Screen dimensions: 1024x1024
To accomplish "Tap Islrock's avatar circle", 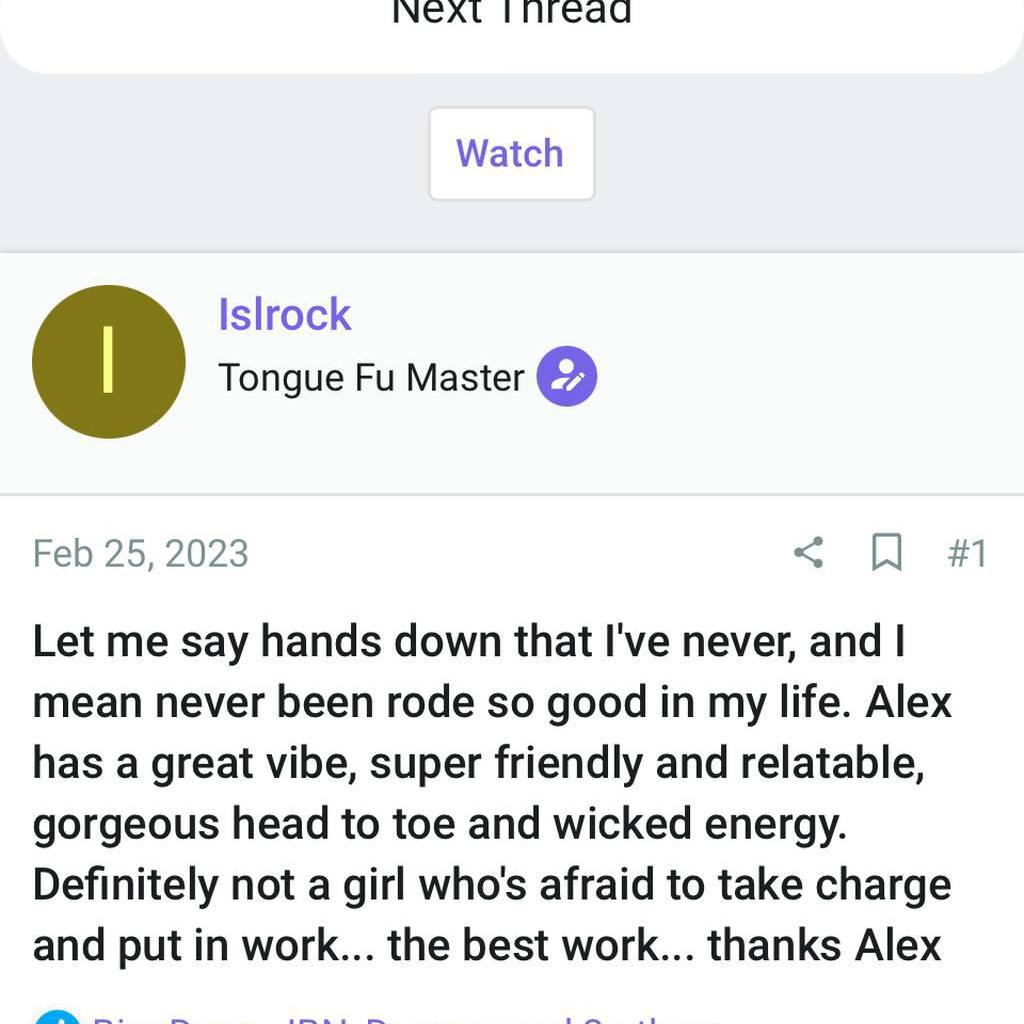I will 108,362.
